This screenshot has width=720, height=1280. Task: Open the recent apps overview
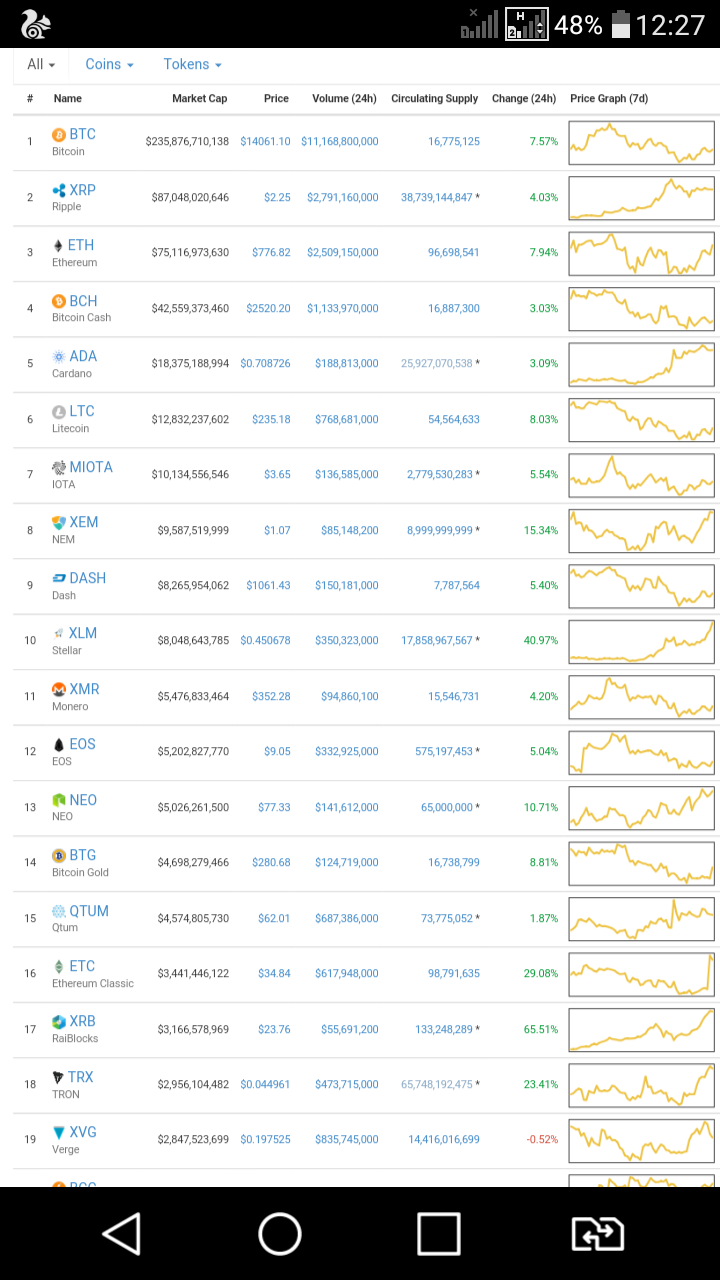(438, 1234)
